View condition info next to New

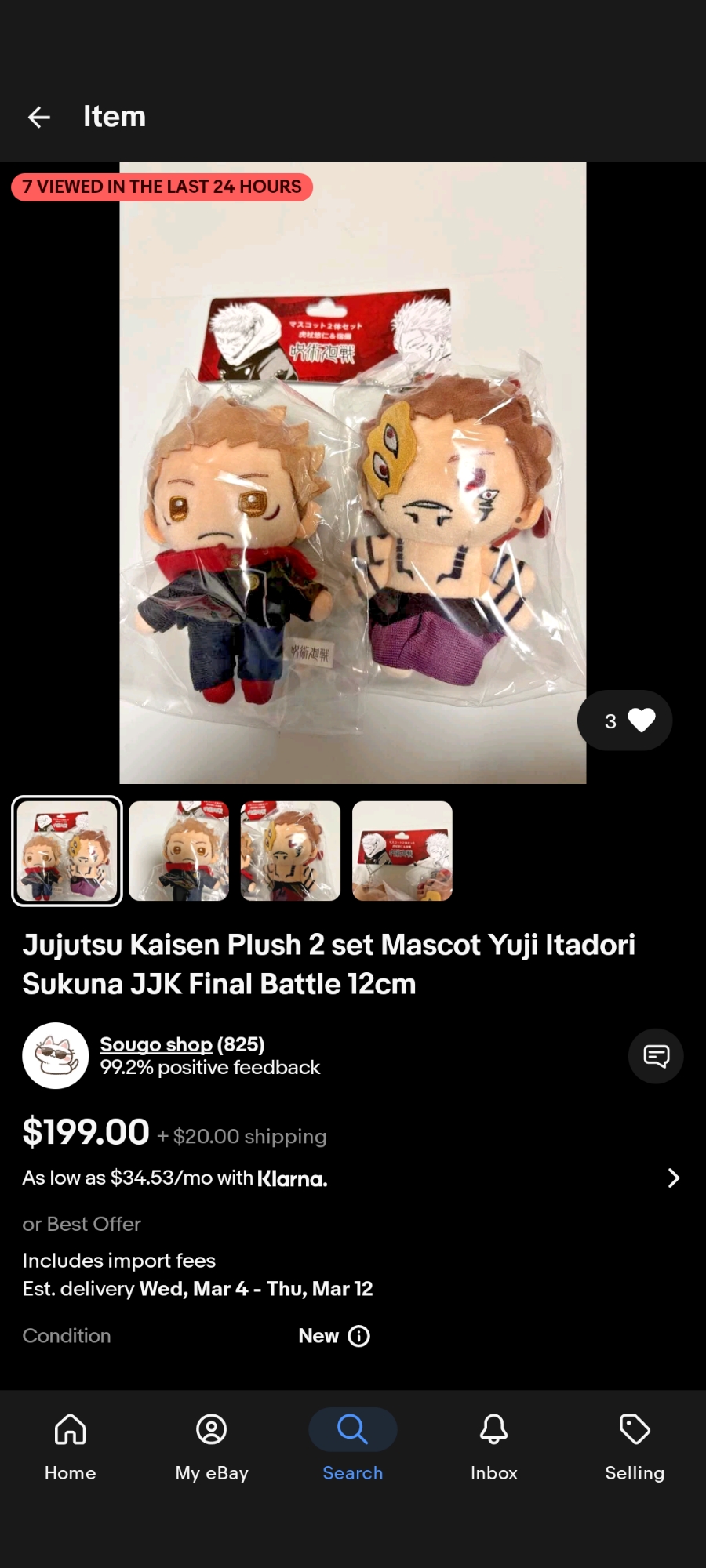pos(359,1336)
